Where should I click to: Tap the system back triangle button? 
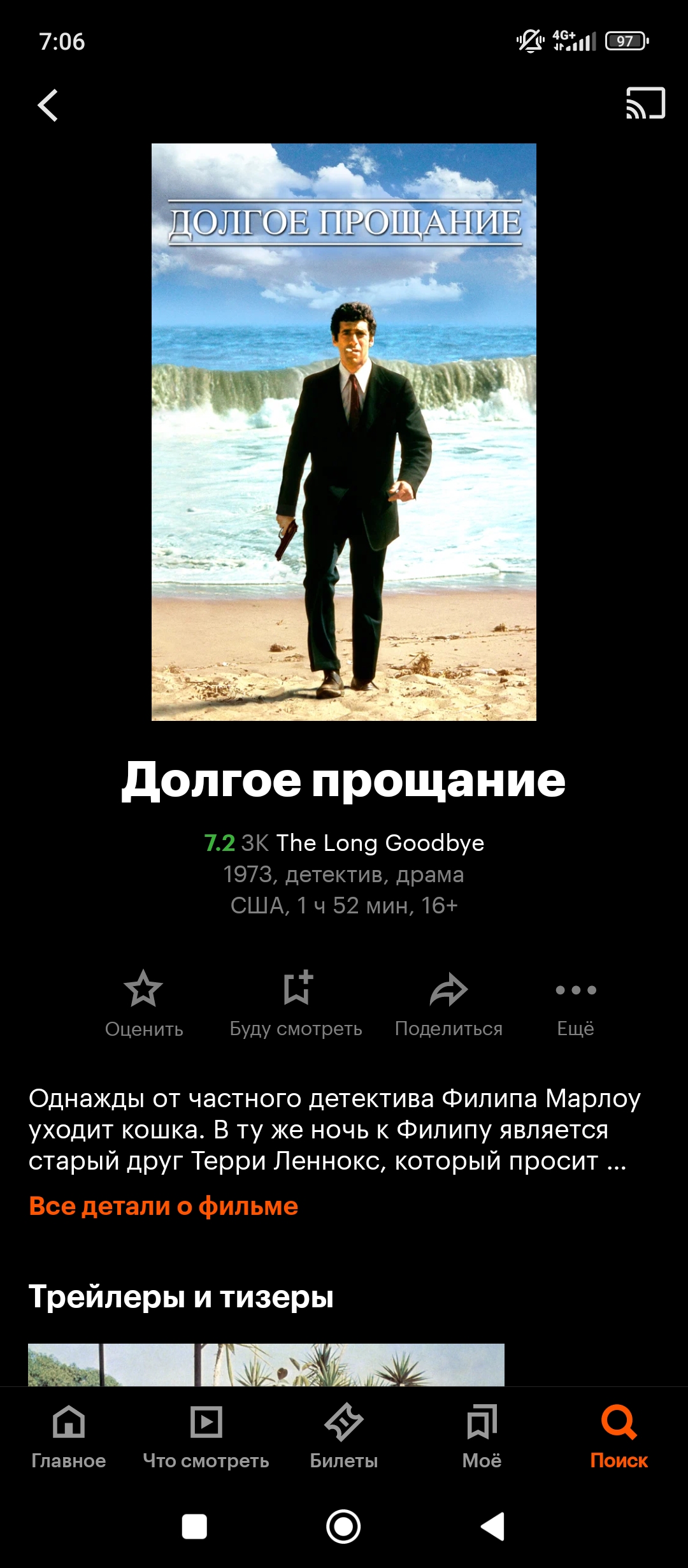pos(492,1527)
